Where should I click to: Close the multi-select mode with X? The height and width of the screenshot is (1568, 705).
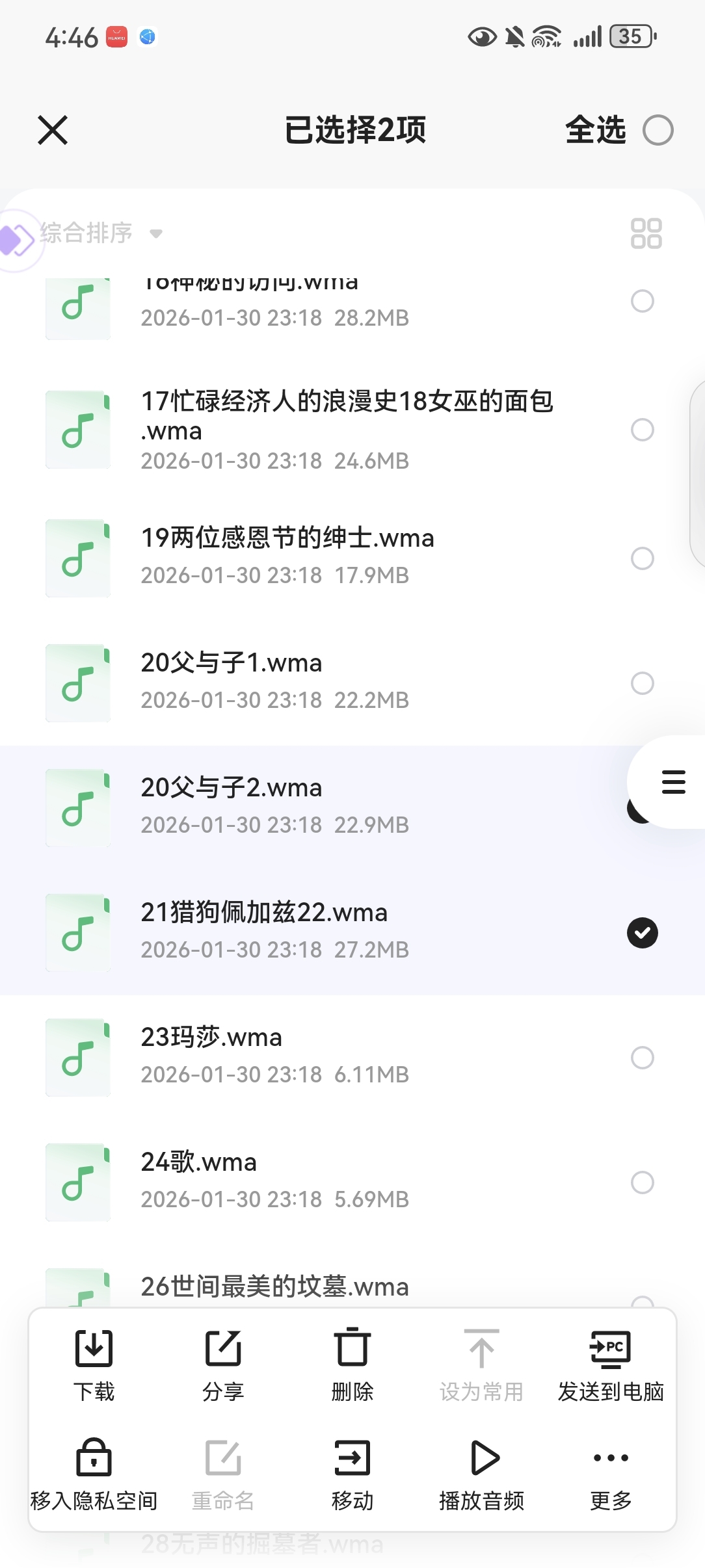[x=53, y=130]
